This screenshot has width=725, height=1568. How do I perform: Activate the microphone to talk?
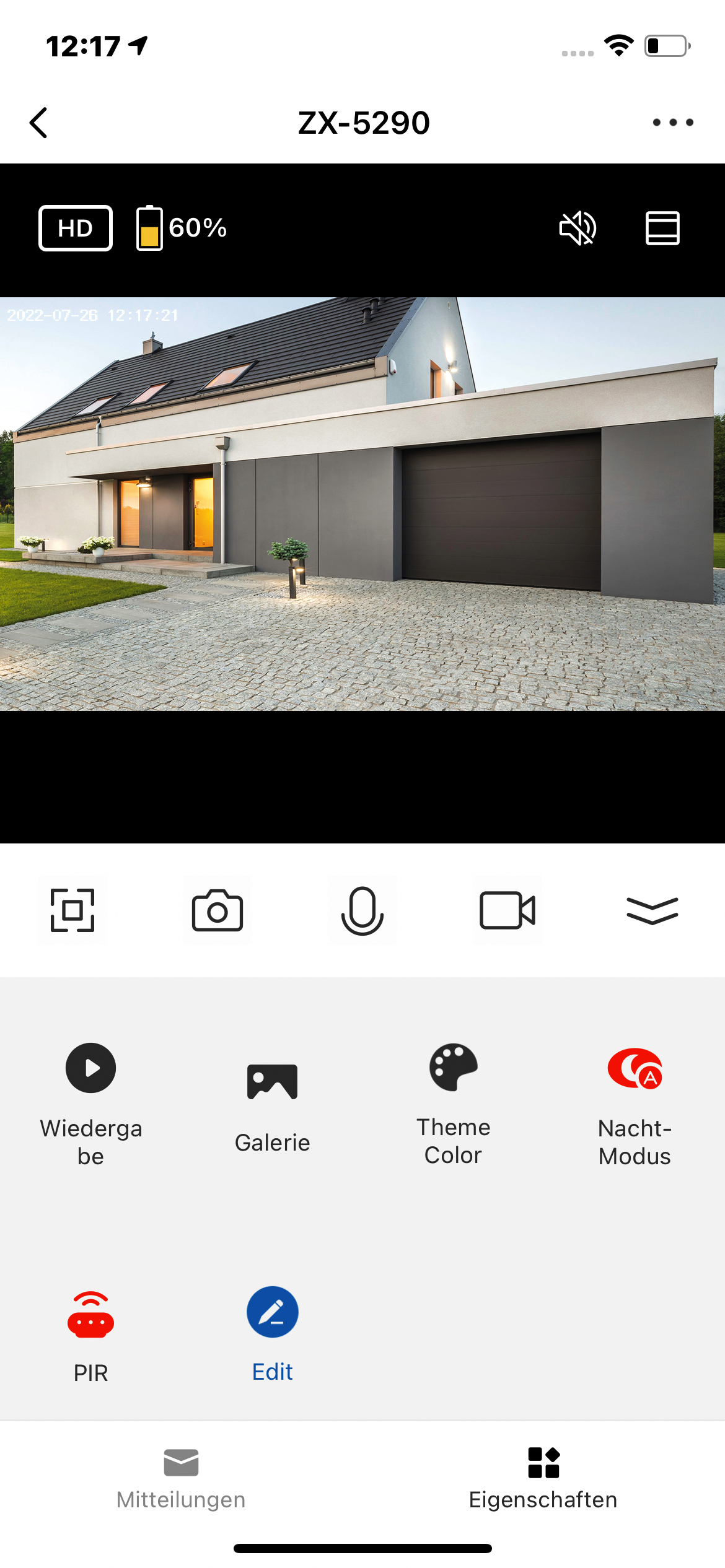362,910
